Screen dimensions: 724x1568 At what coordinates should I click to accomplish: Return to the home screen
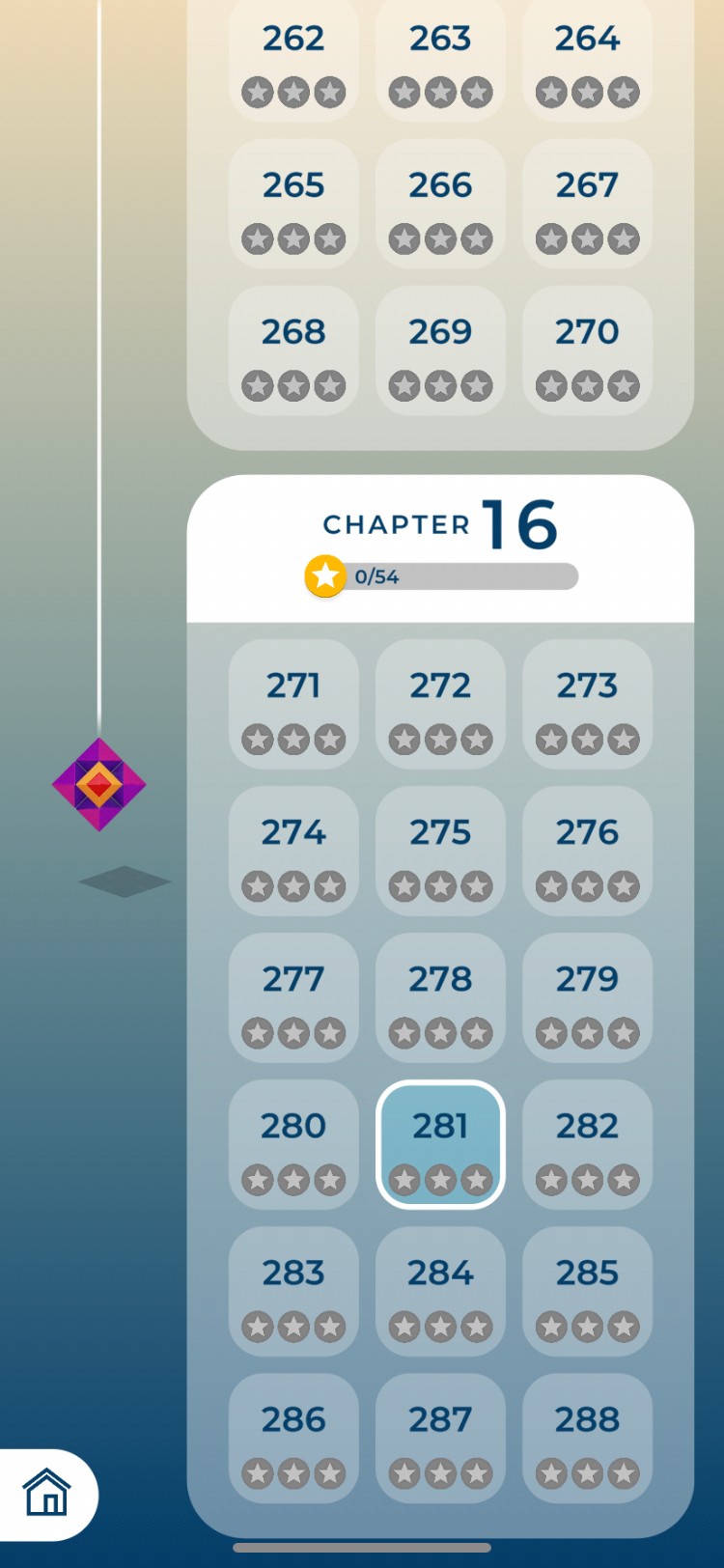(47, 1494)
